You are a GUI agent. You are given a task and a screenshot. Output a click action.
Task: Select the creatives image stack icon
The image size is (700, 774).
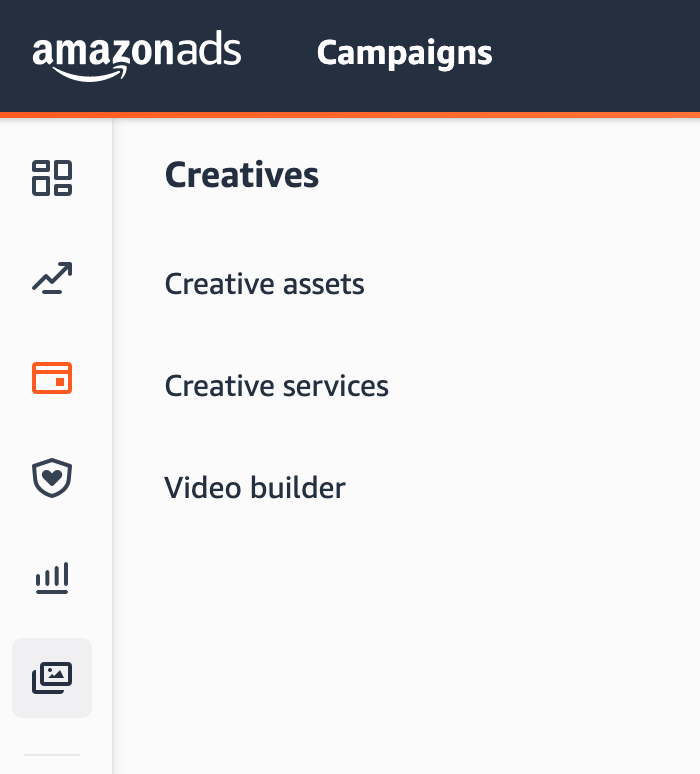pyautogui.click(x=52, y=678)
